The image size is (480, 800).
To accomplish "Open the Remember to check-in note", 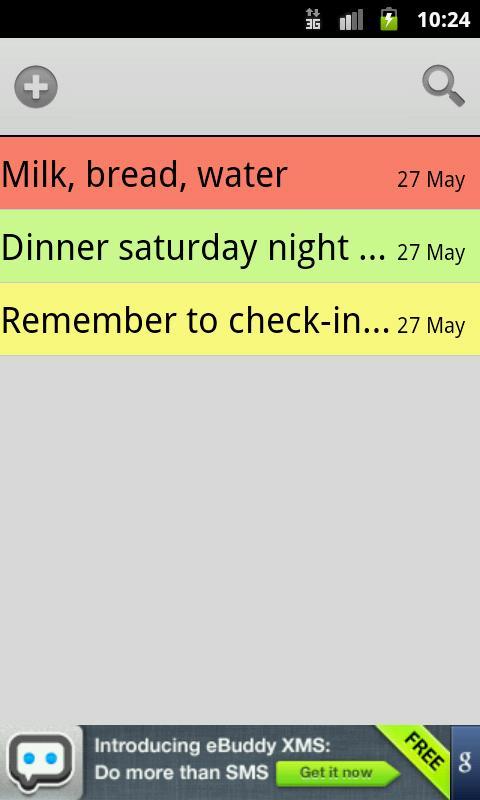I will [x=240, y=319].
